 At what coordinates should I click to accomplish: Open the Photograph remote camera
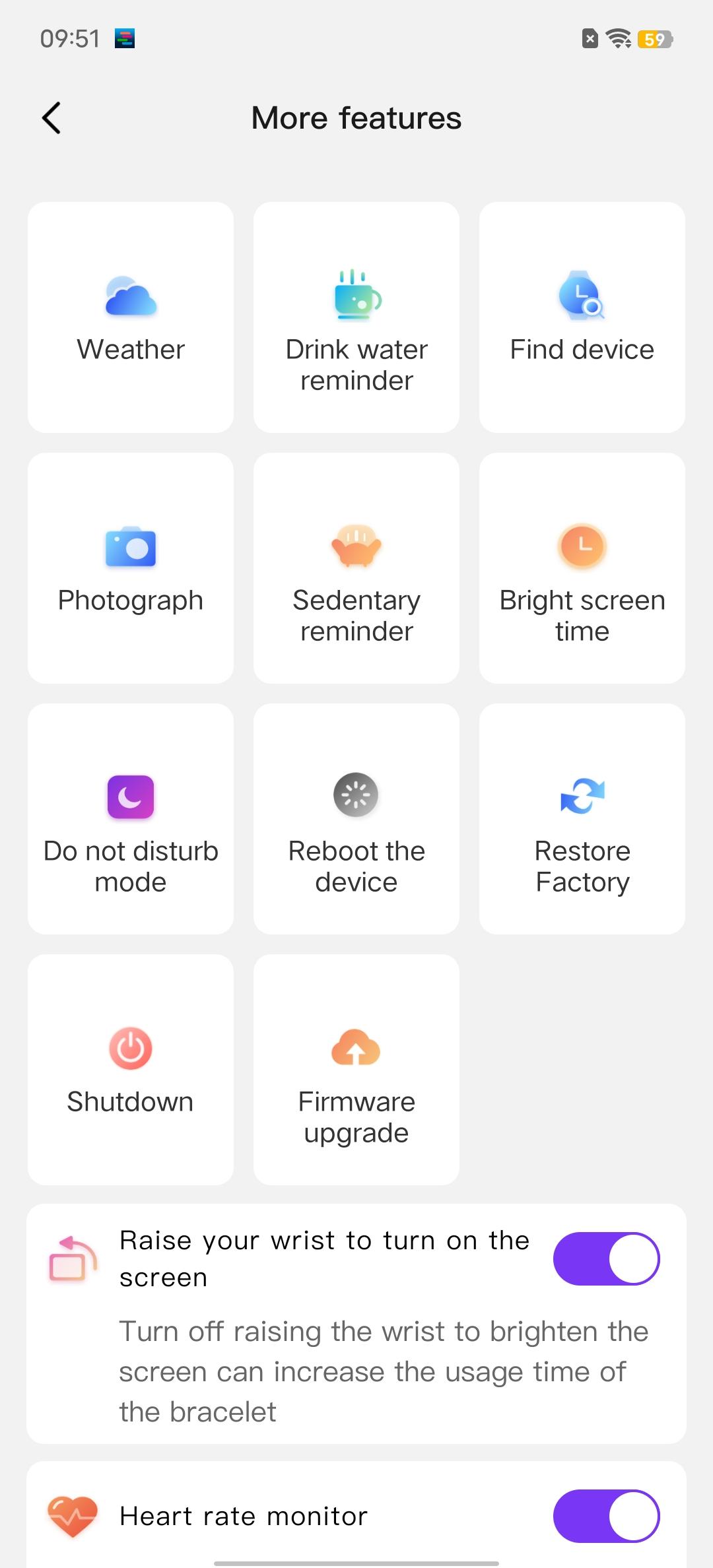131,568
